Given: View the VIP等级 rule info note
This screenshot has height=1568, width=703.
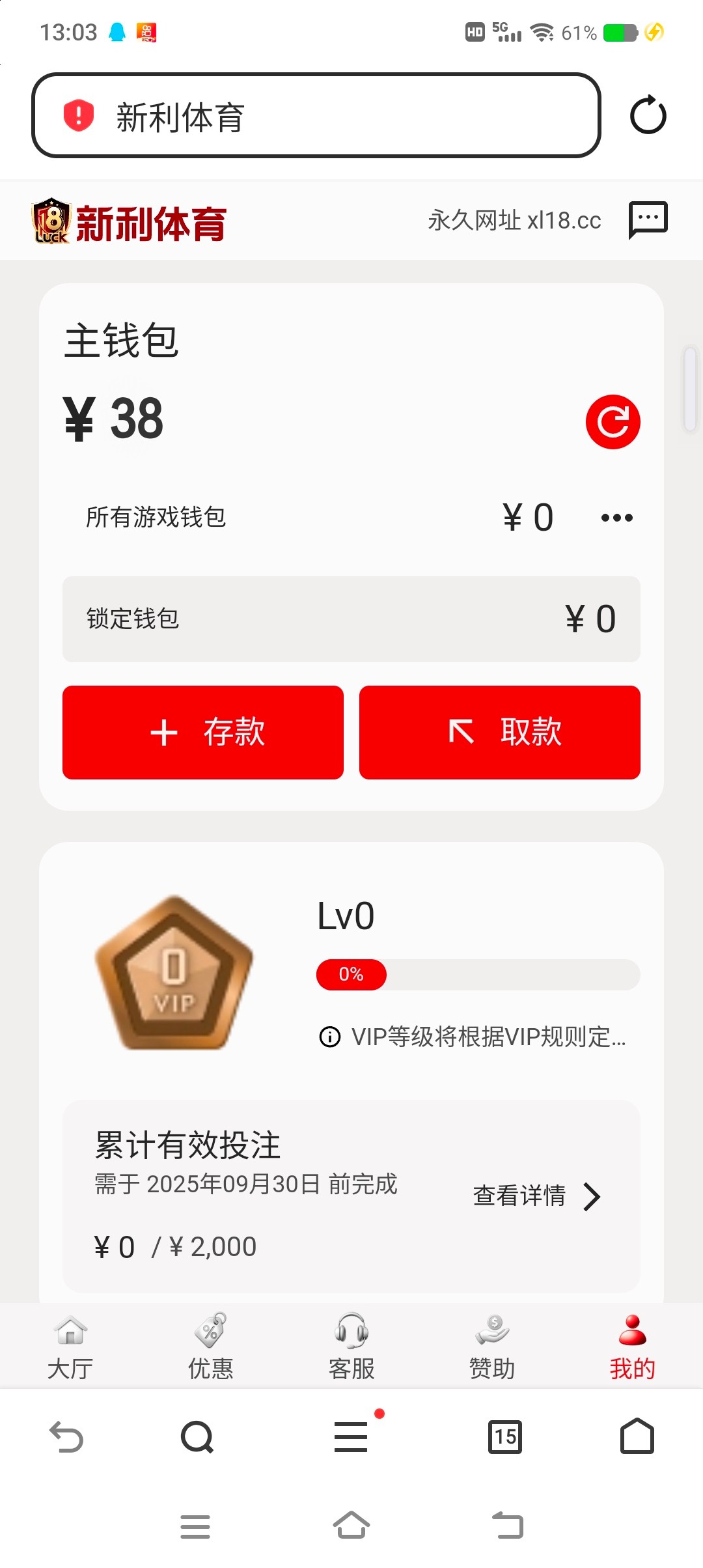Looking at the screenshot, I should [473, 1037].
